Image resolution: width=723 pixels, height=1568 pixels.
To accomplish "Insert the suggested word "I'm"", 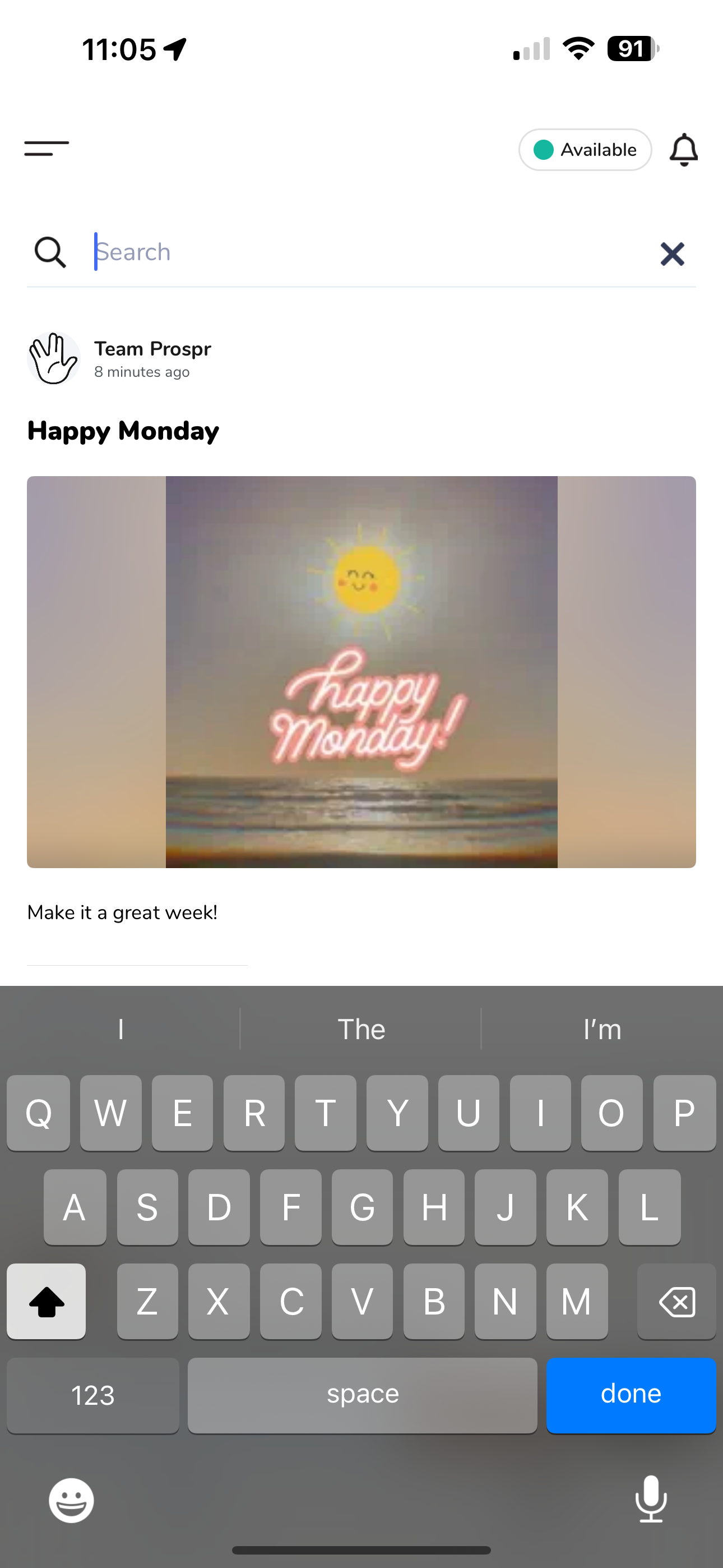I will pos(602,1029).
